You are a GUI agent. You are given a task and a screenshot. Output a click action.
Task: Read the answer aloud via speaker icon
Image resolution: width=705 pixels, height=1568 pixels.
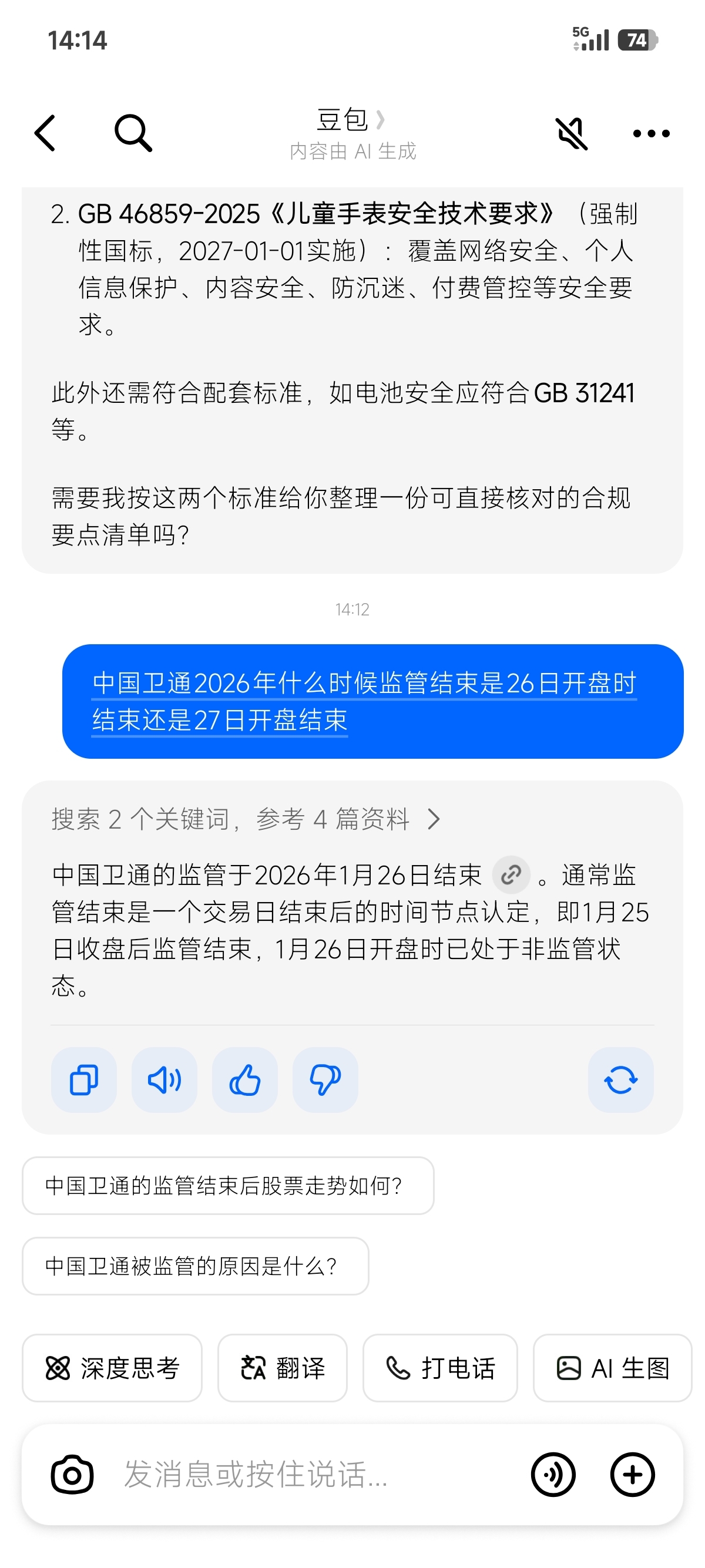click(164, 1080)
